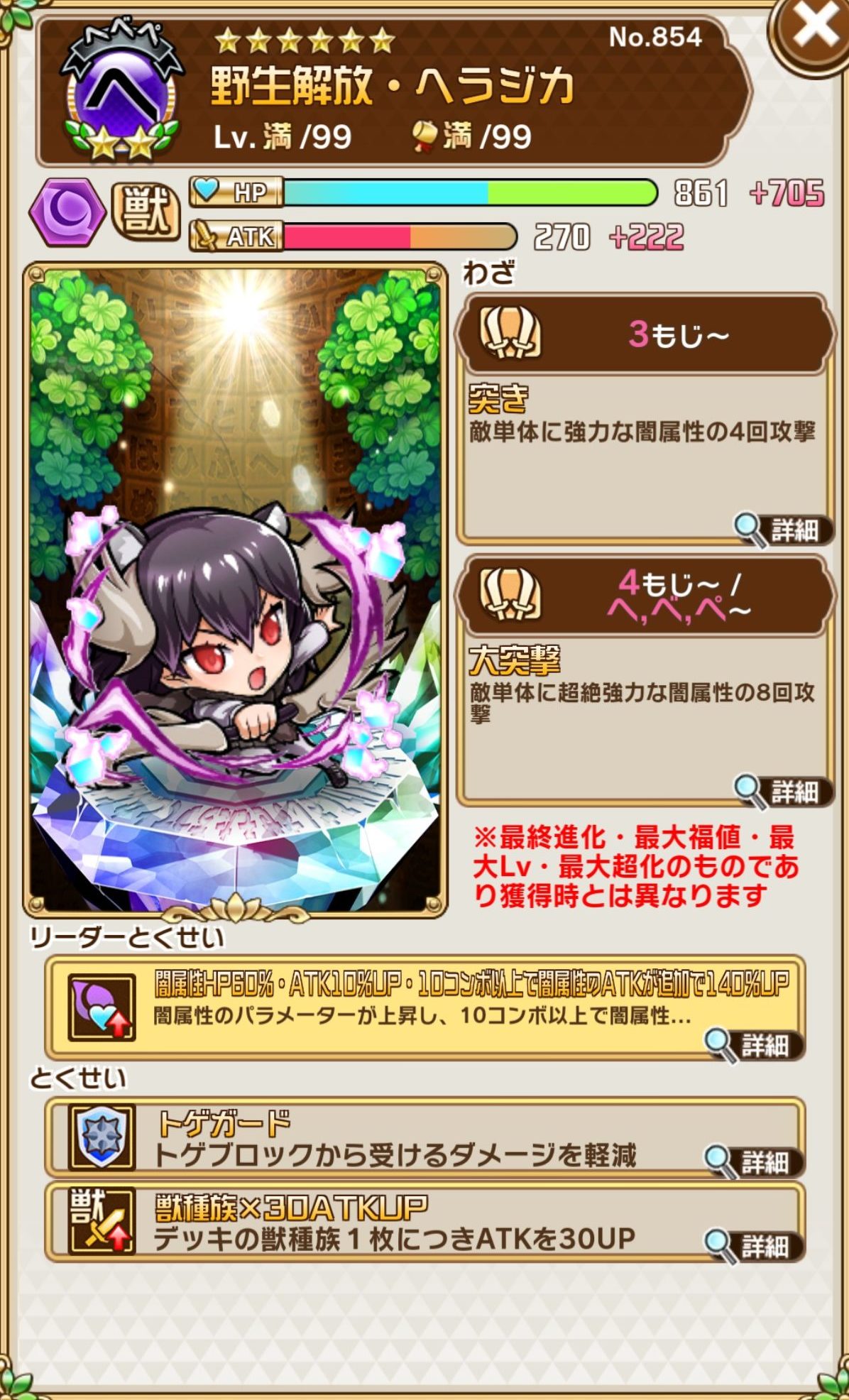Show 詳細 for トゲガード trait
The width and height of the screenshot is (849, 1400).
[x=755, y=1162]
